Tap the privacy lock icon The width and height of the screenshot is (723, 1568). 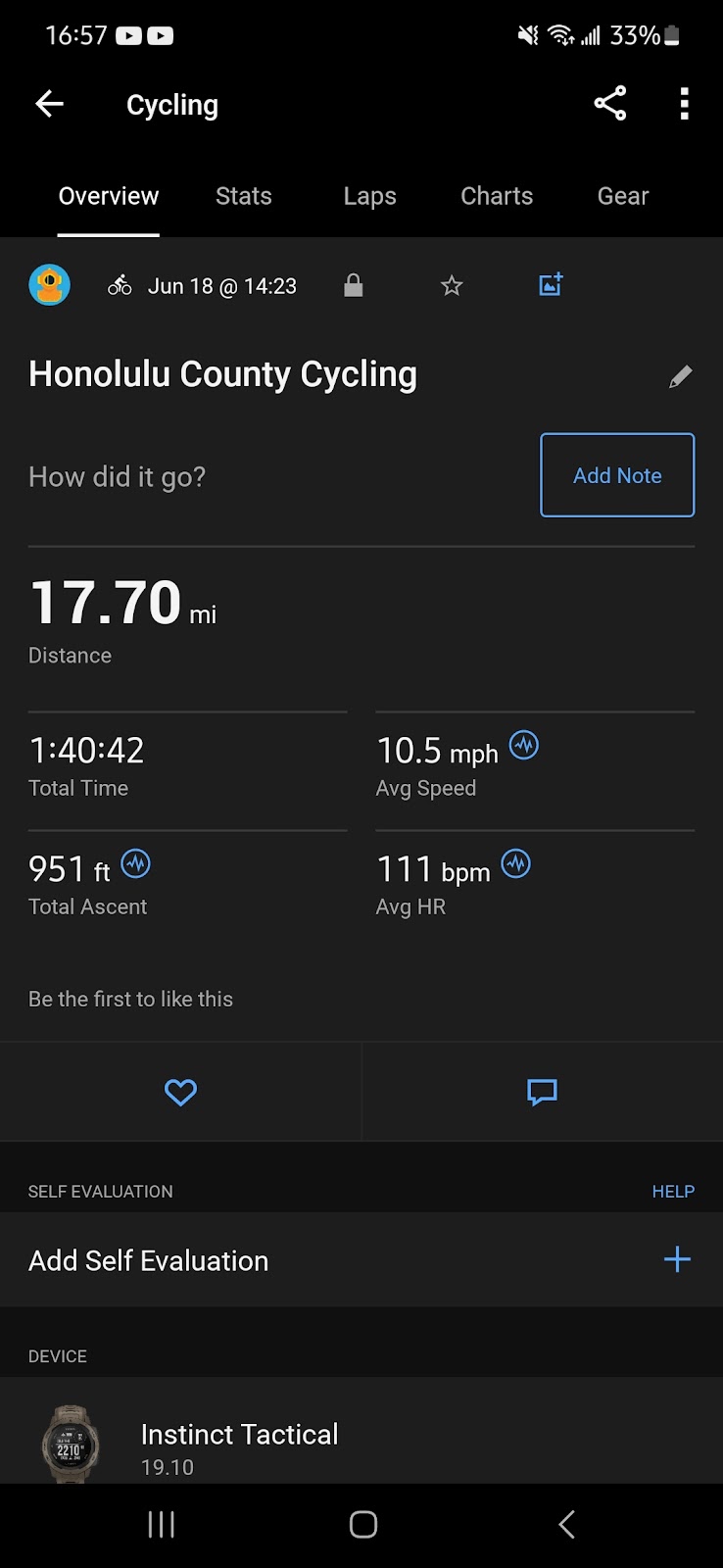(x=354, y=285)
